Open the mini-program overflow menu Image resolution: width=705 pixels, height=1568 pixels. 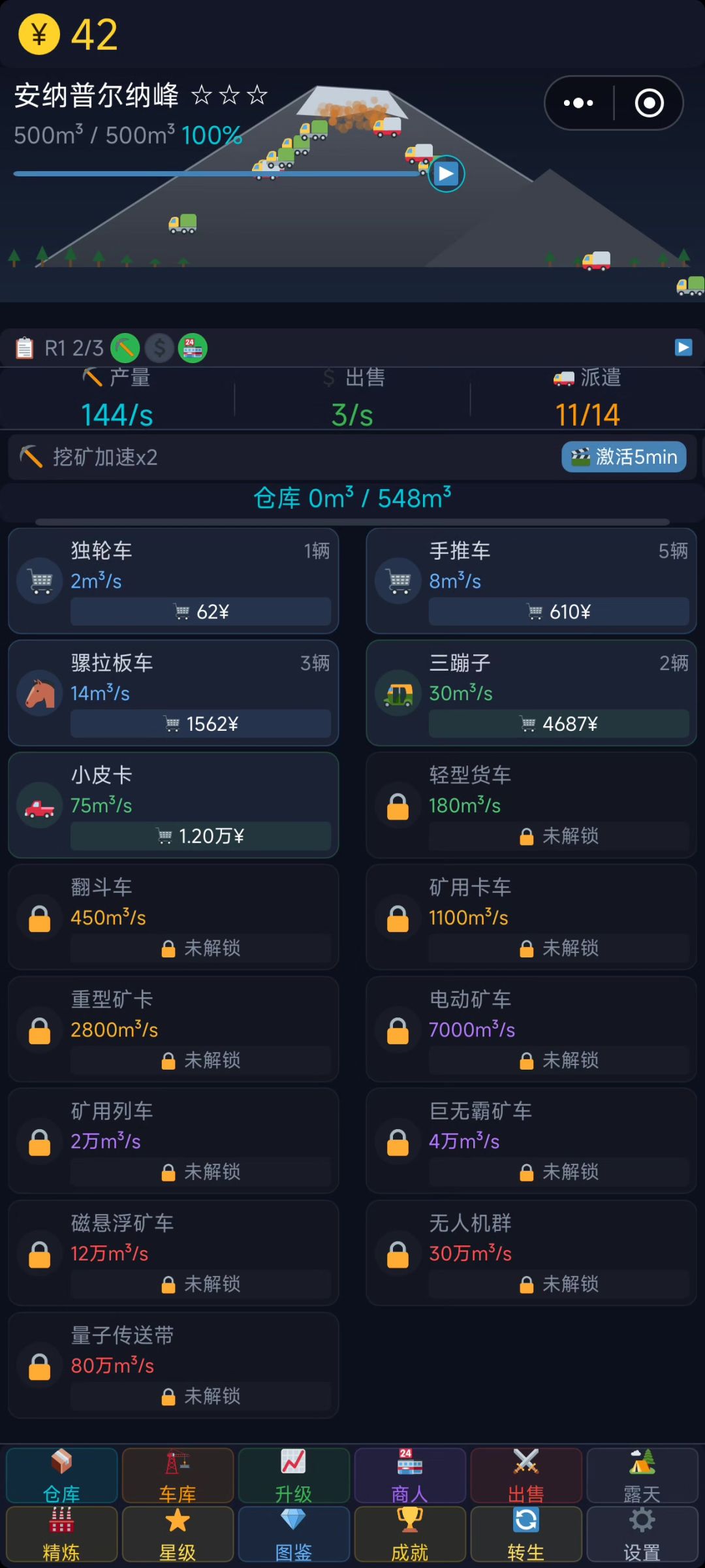pyautogui.click(x=578, y=103)
